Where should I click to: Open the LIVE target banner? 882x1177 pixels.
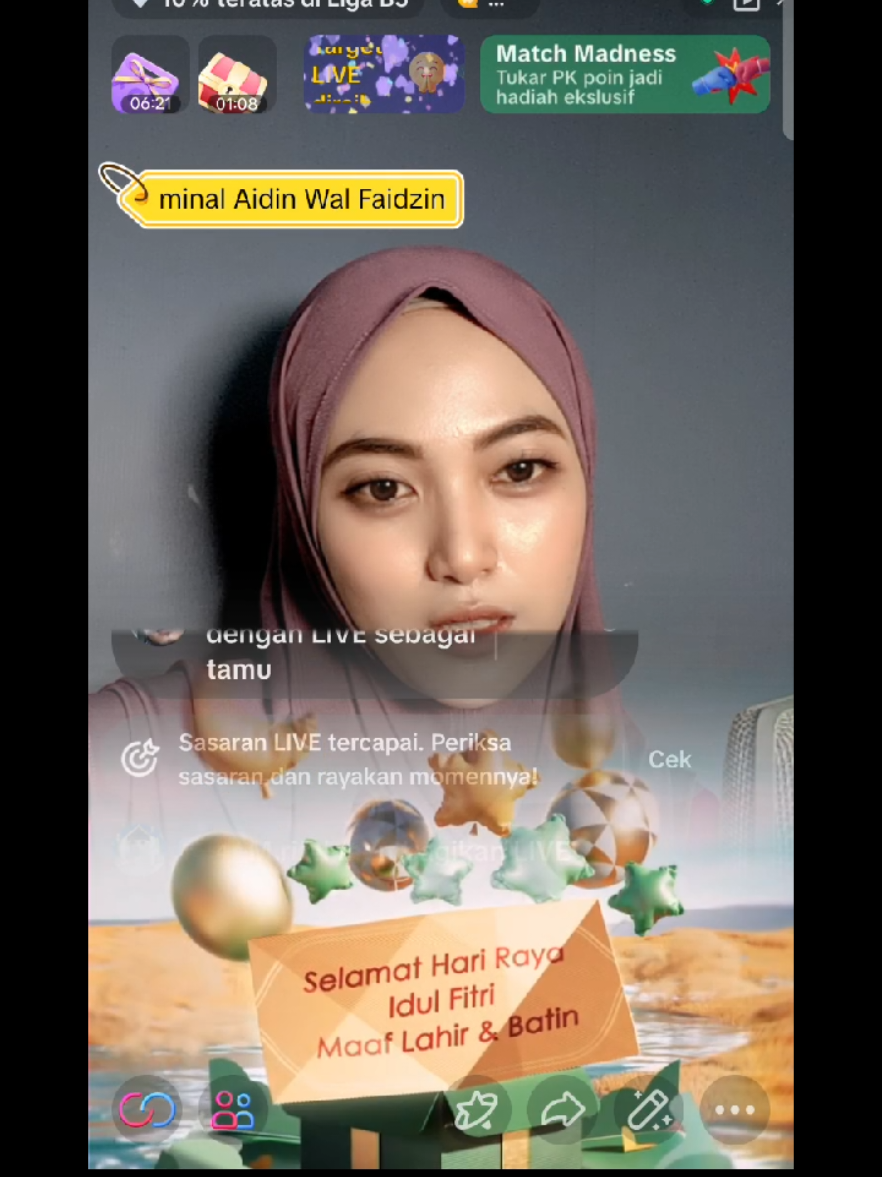pos(384,75)
